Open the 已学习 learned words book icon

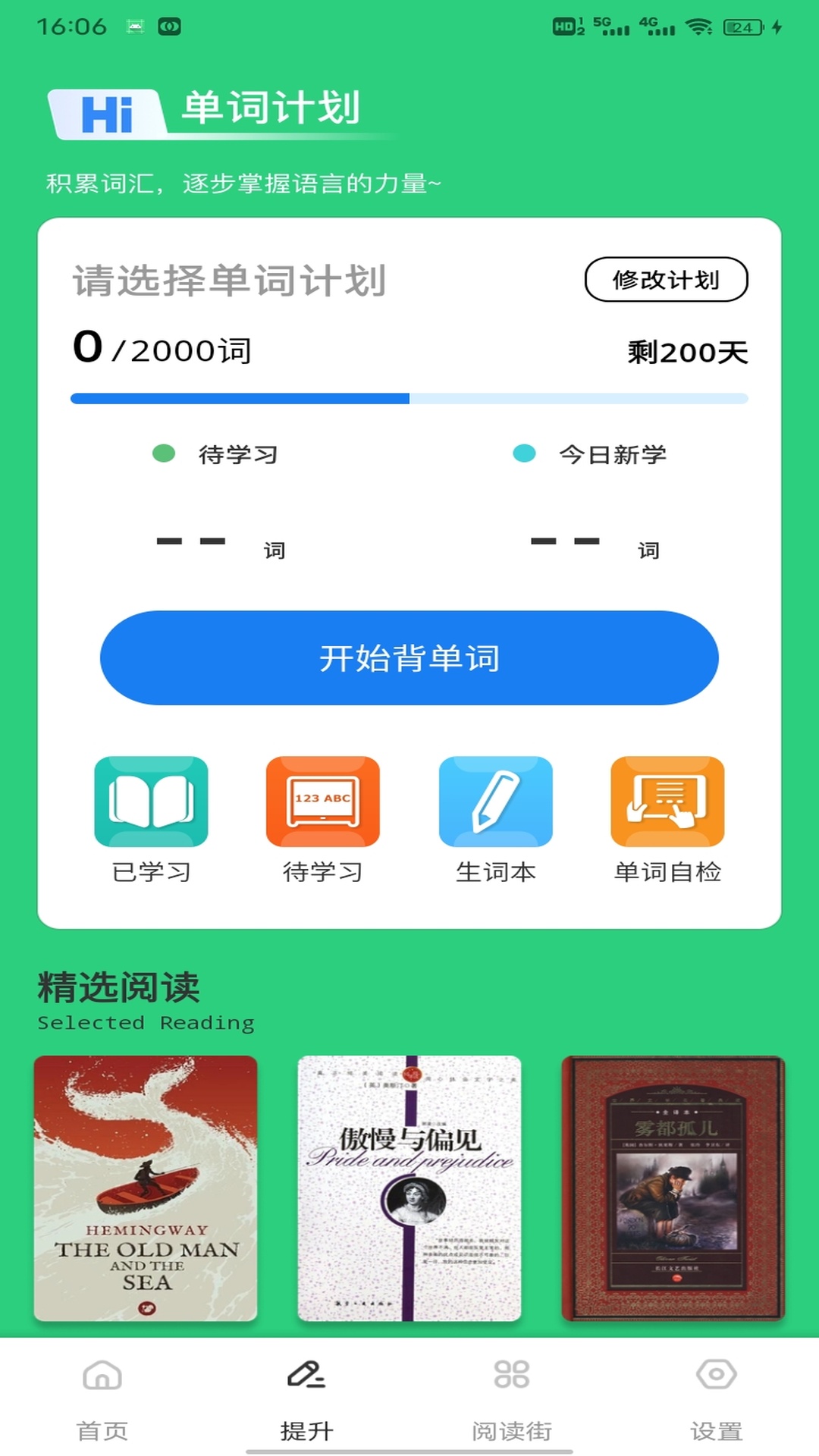150,802
